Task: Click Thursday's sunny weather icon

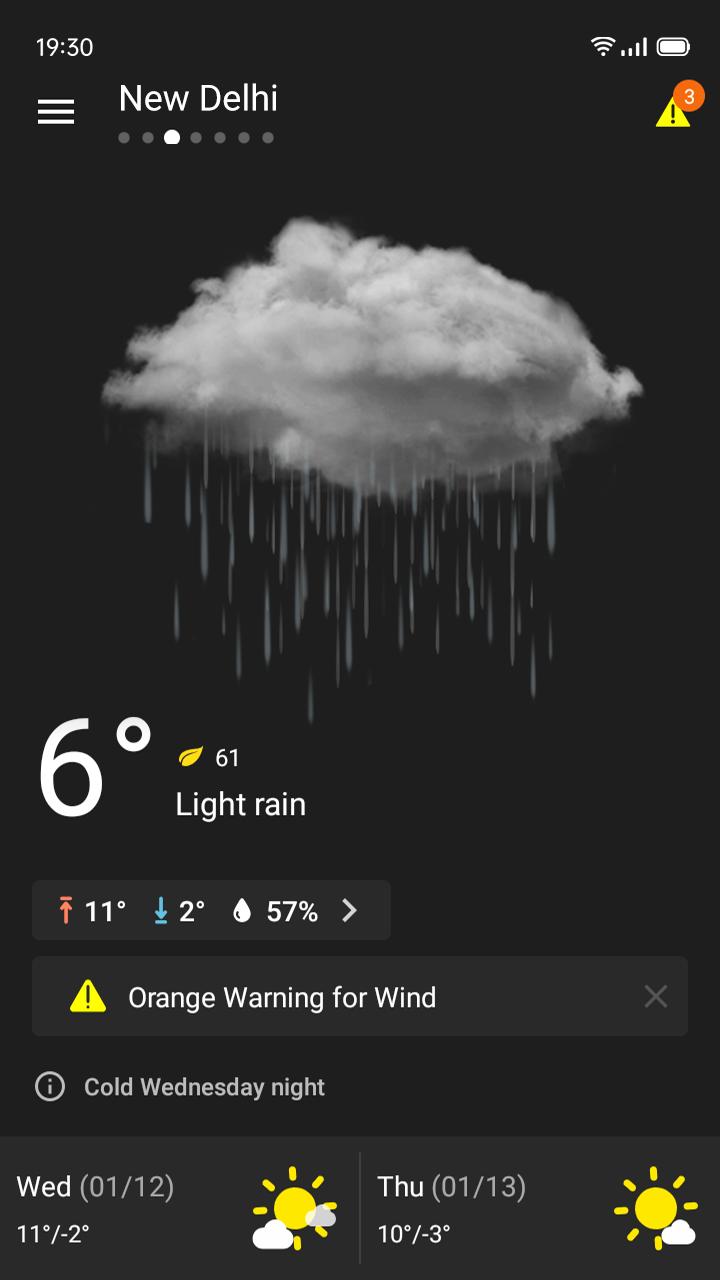Action: 655,1207
